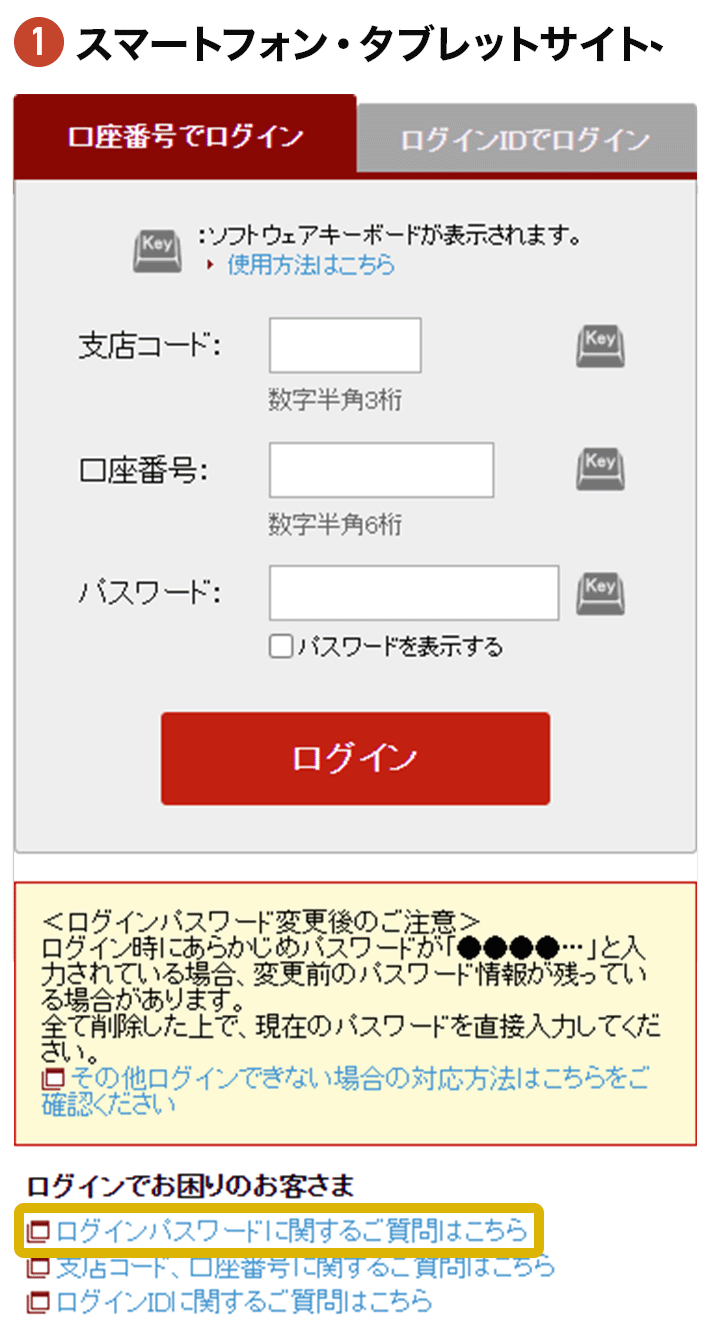Screen dimensions: 710x1343
Task: Open 支店コード、口座番号に関するご質問 link
Action: click(x=290, y=1266)
